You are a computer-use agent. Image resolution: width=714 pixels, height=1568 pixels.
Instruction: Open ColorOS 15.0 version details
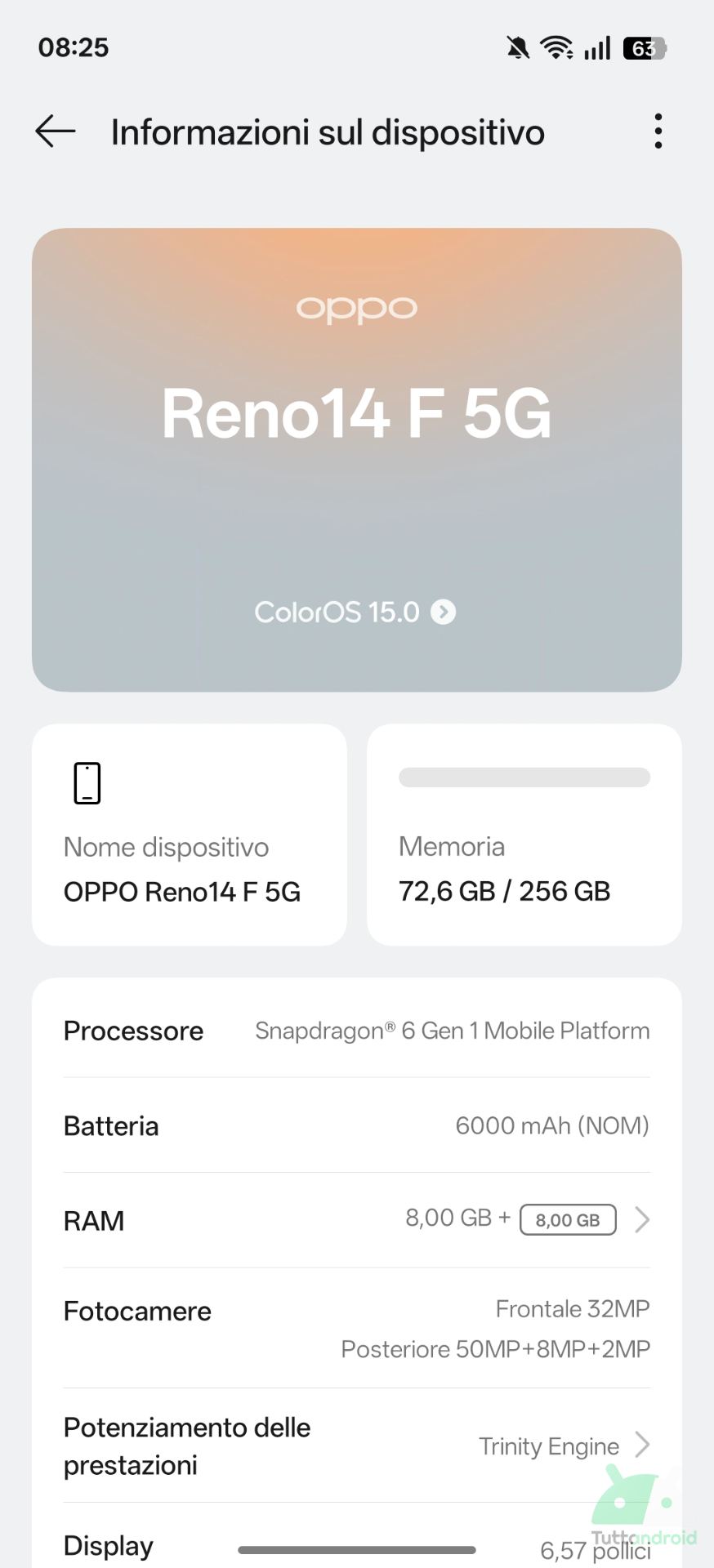(x=355, y=612)
